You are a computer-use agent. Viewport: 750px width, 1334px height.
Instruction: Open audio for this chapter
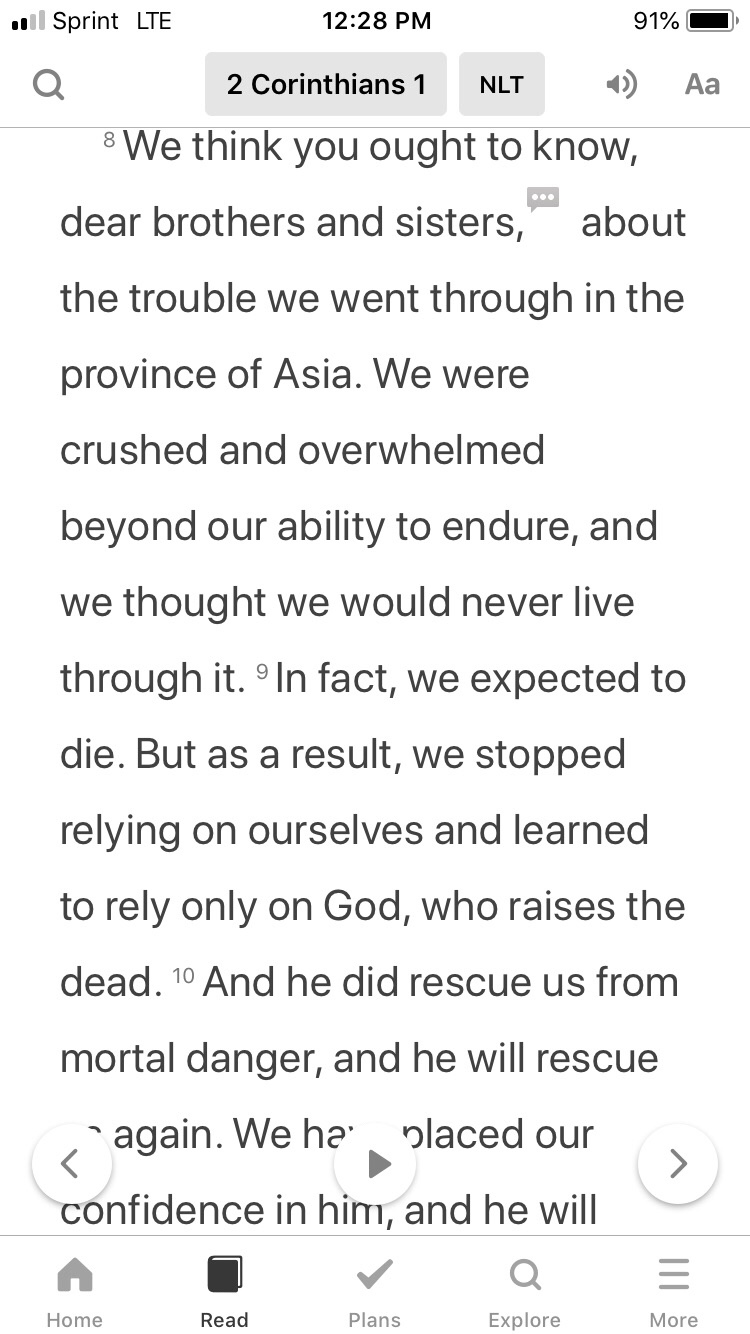click(621, 85)
